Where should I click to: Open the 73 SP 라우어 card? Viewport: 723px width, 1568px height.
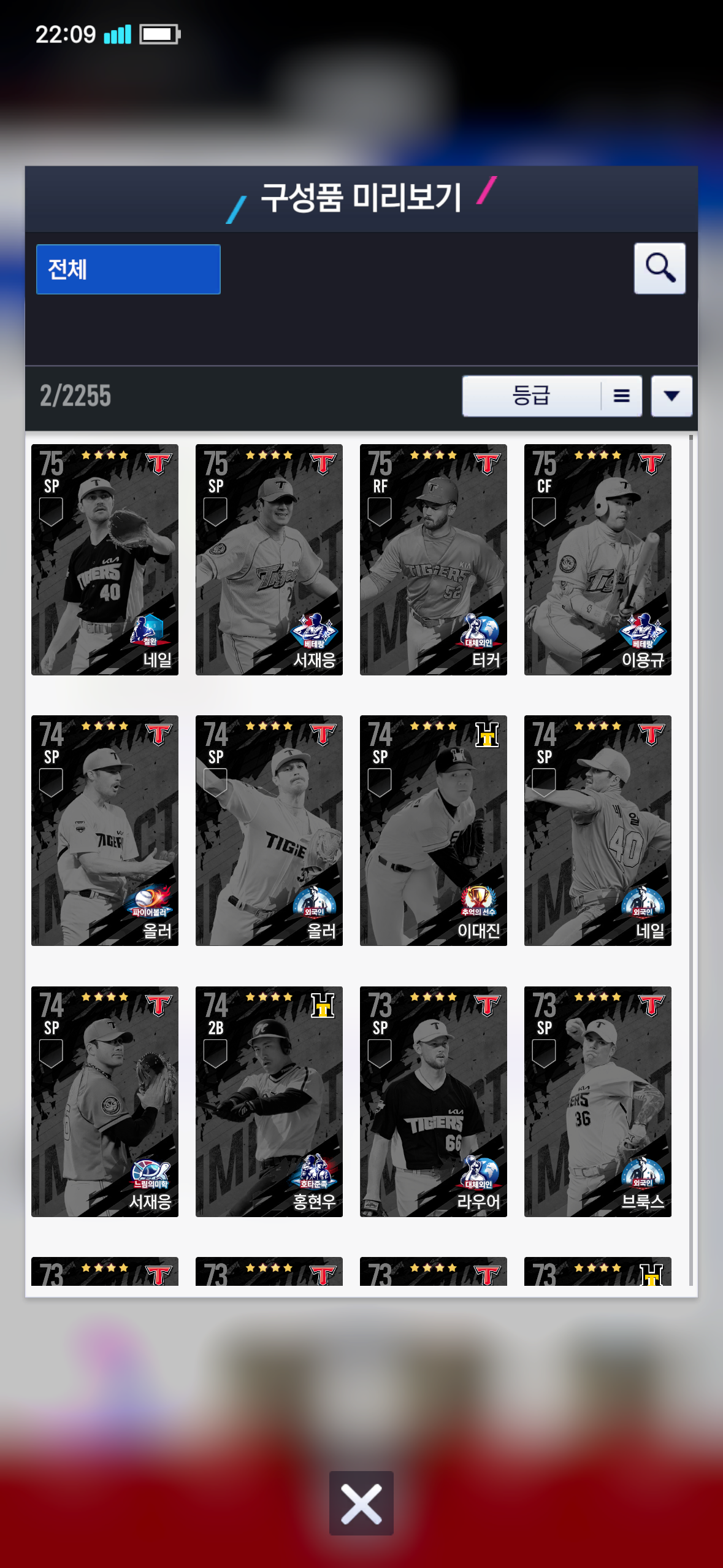tap(434, 1101)
